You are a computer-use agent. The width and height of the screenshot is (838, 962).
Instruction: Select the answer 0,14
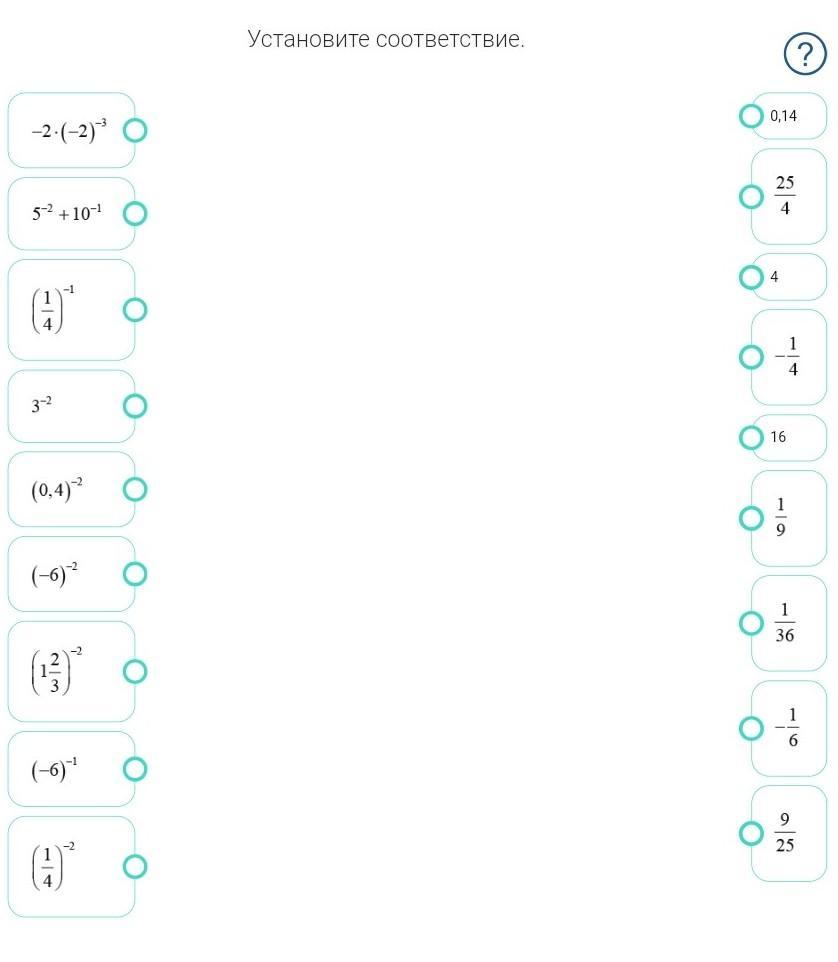pos(788,116)
